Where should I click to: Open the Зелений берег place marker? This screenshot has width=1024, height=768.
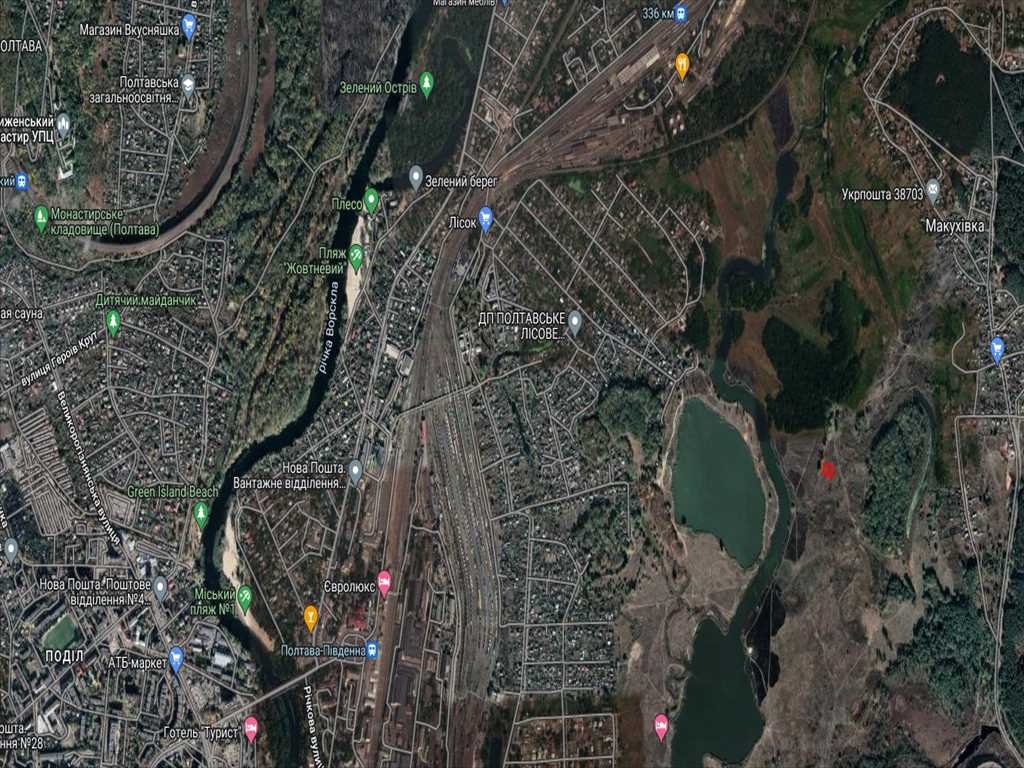coord(416,177)
